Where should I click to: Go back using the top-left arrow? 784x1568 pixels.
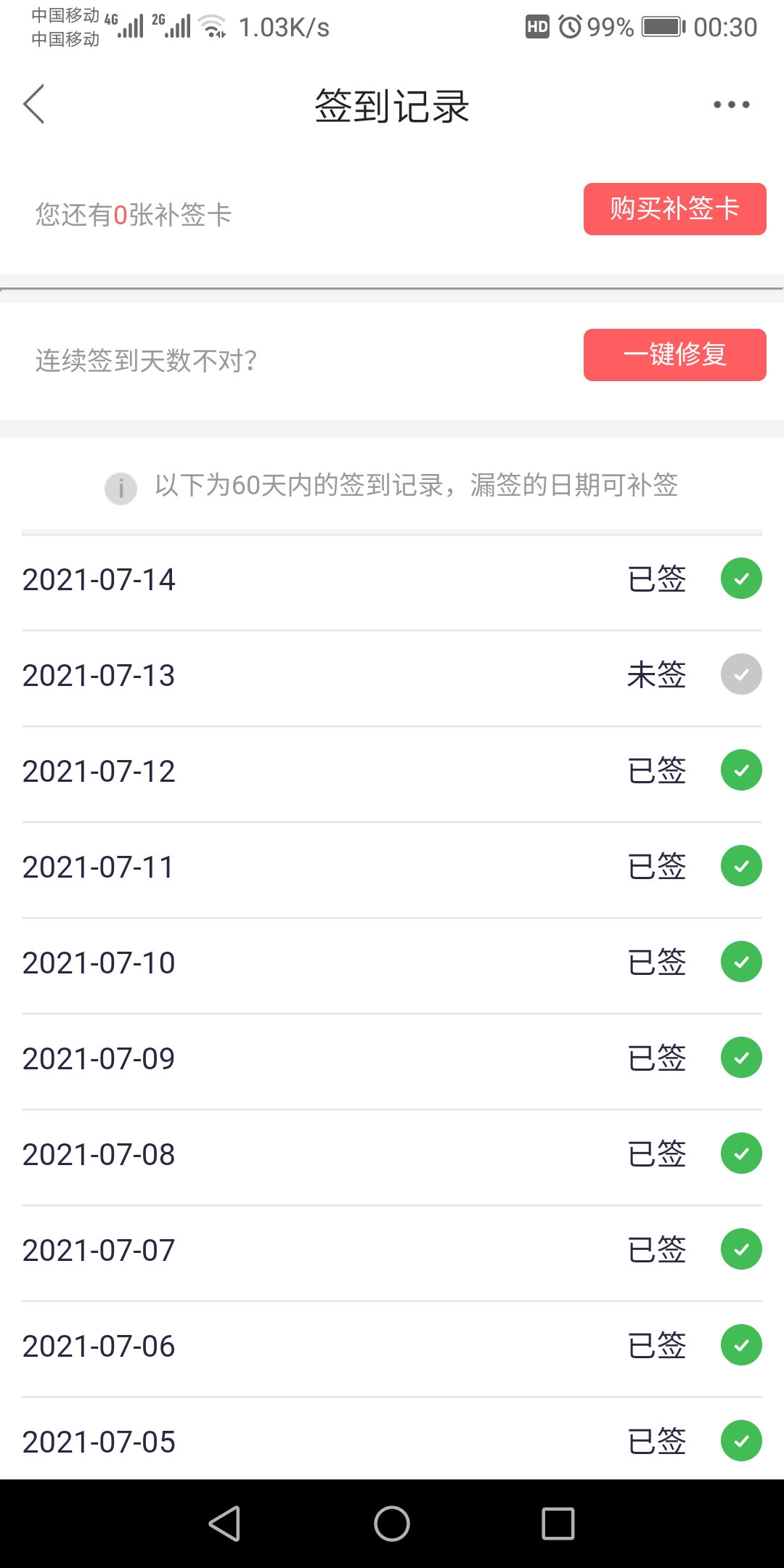pos(34,105)
